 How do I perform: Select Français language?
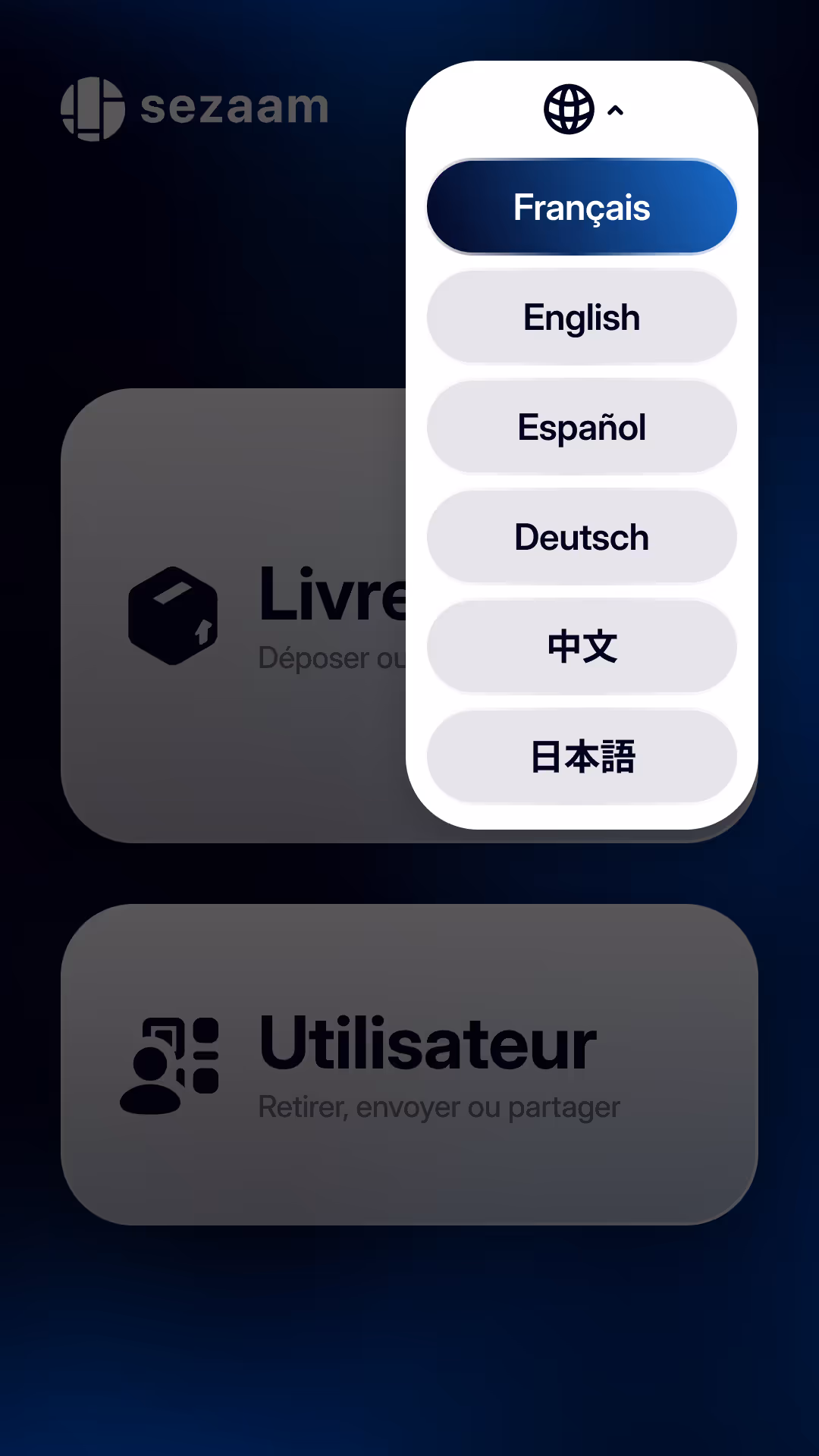tap(582, 207)
